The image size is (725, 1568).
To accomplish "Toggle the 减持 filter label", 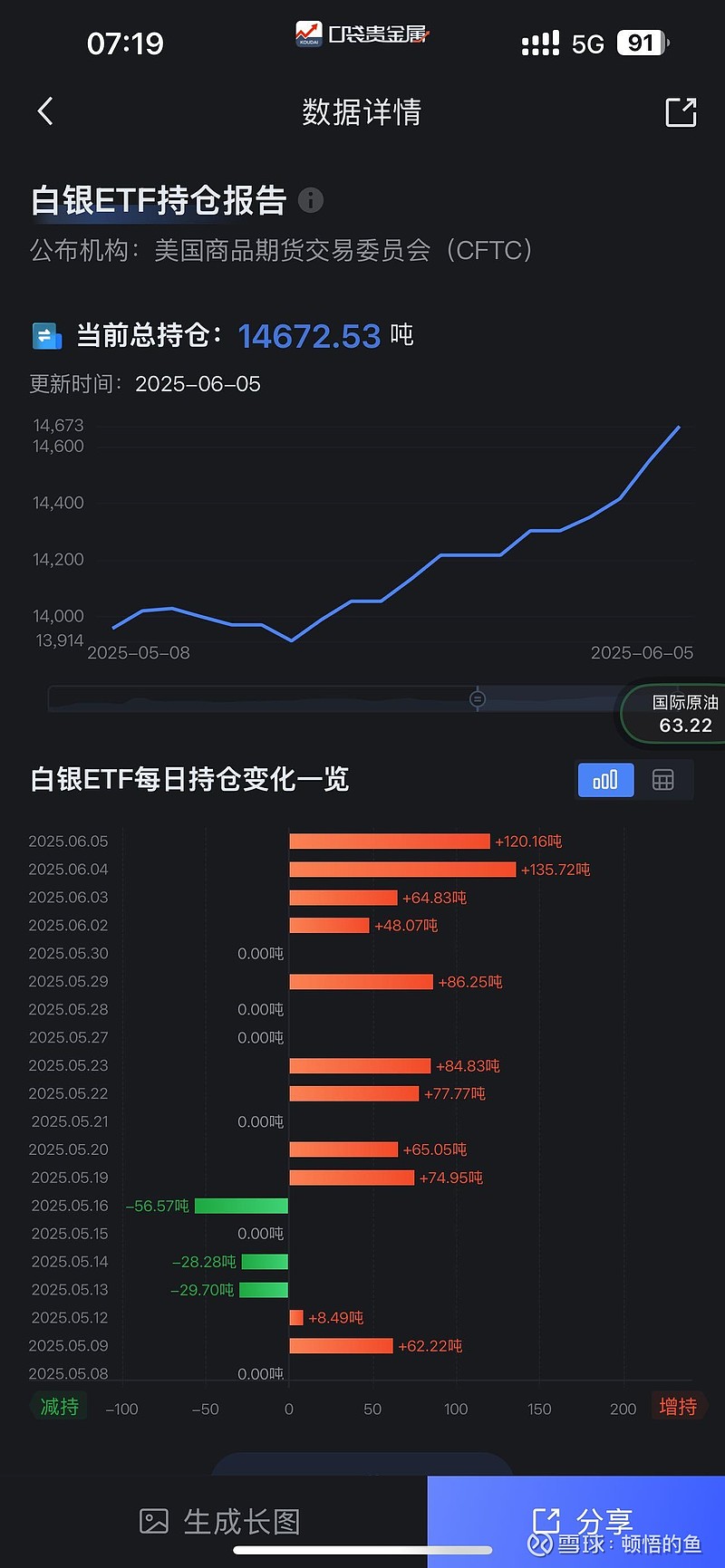I will pyautogui.click(x=58, y=1407).
